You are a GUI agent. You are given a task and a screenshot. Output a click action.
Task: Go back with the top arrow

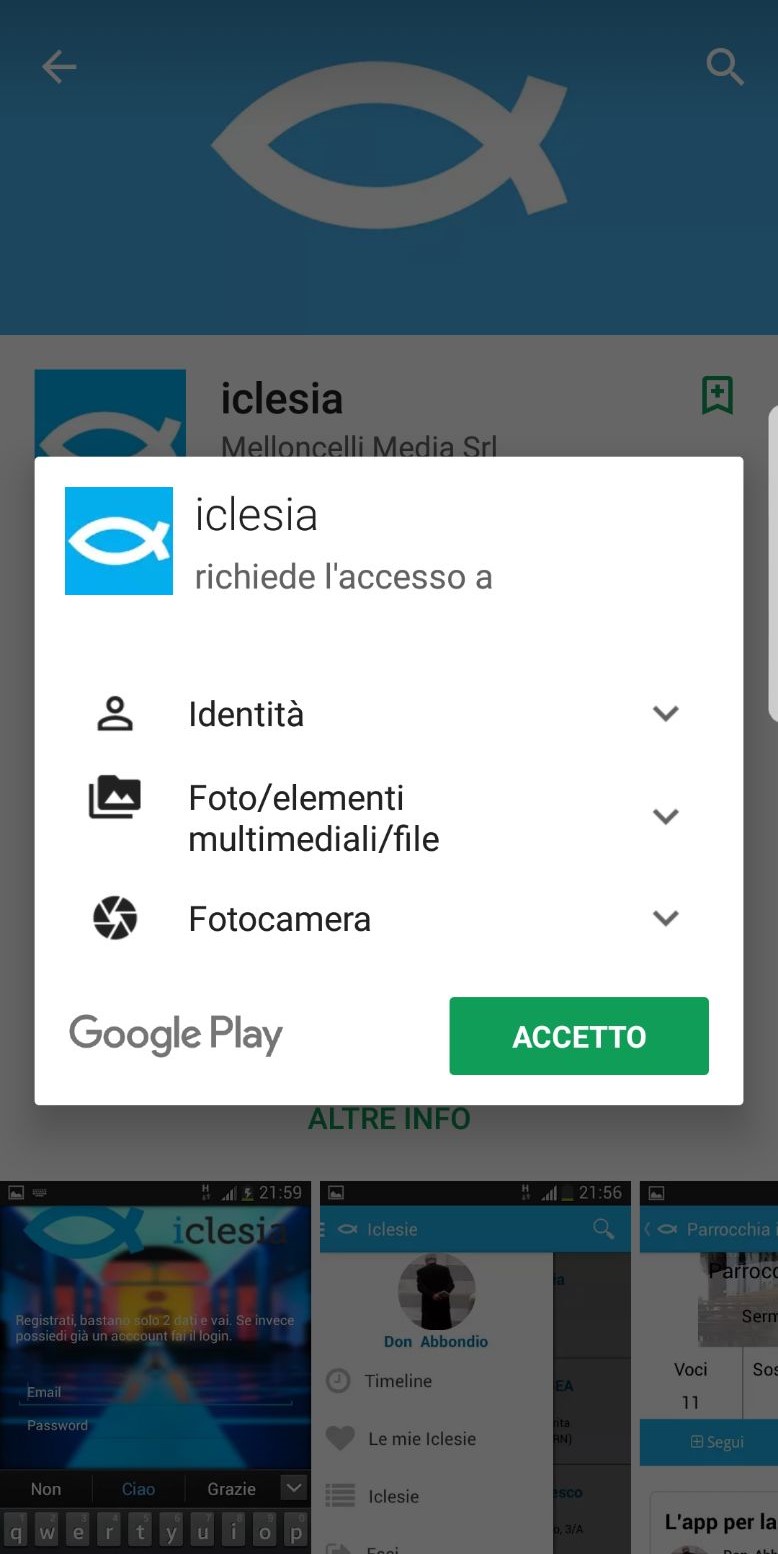pos(59,67)
